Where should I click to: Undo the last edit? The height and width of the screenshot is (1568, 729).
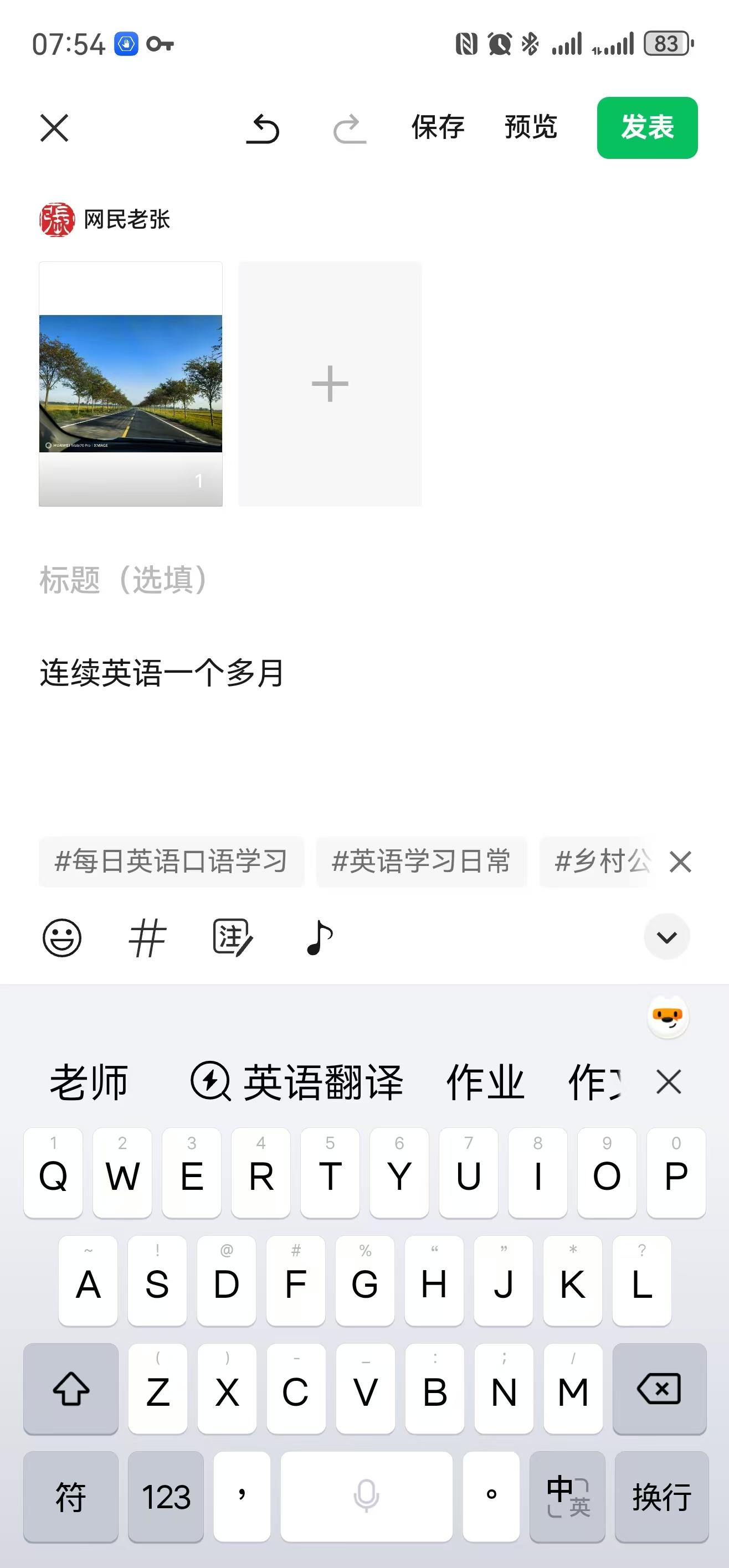263,128
